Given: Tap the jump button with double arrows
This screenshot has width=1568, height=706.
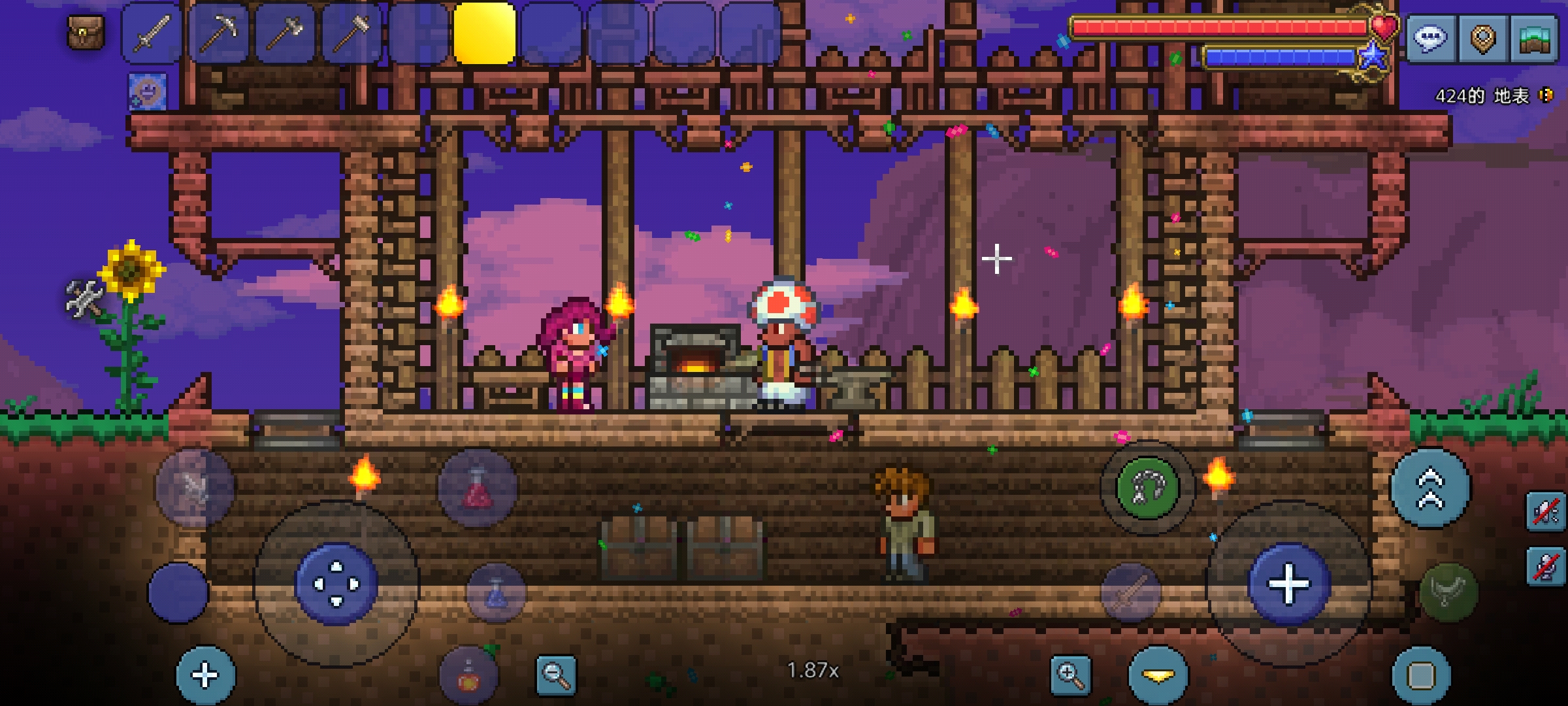Looking at the screenshot, I should pos(1429,488).
